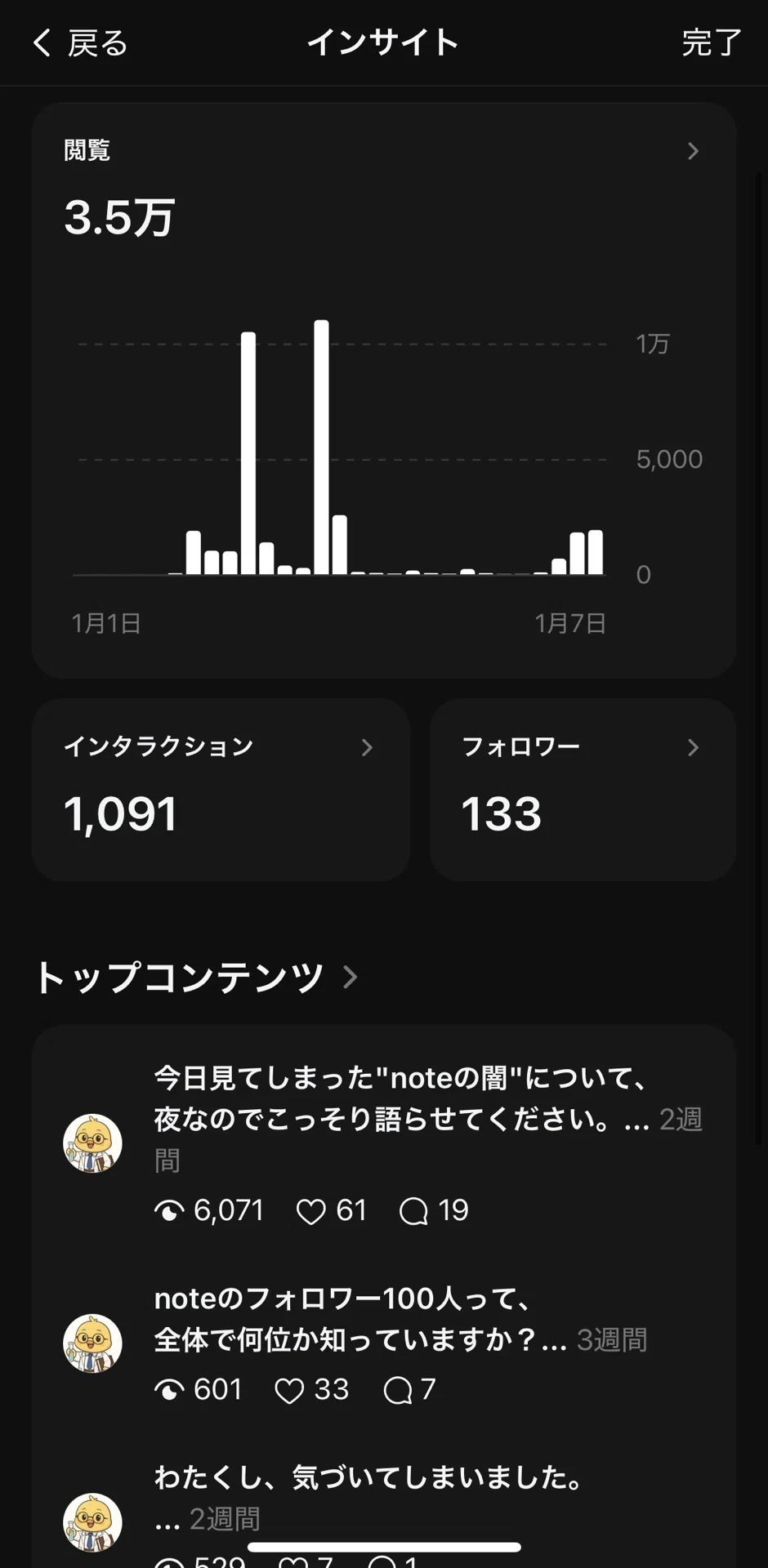This screenshot has width=768, height=1568.
Task: Go back with the 戻る button
Action: tap(80, 42)
